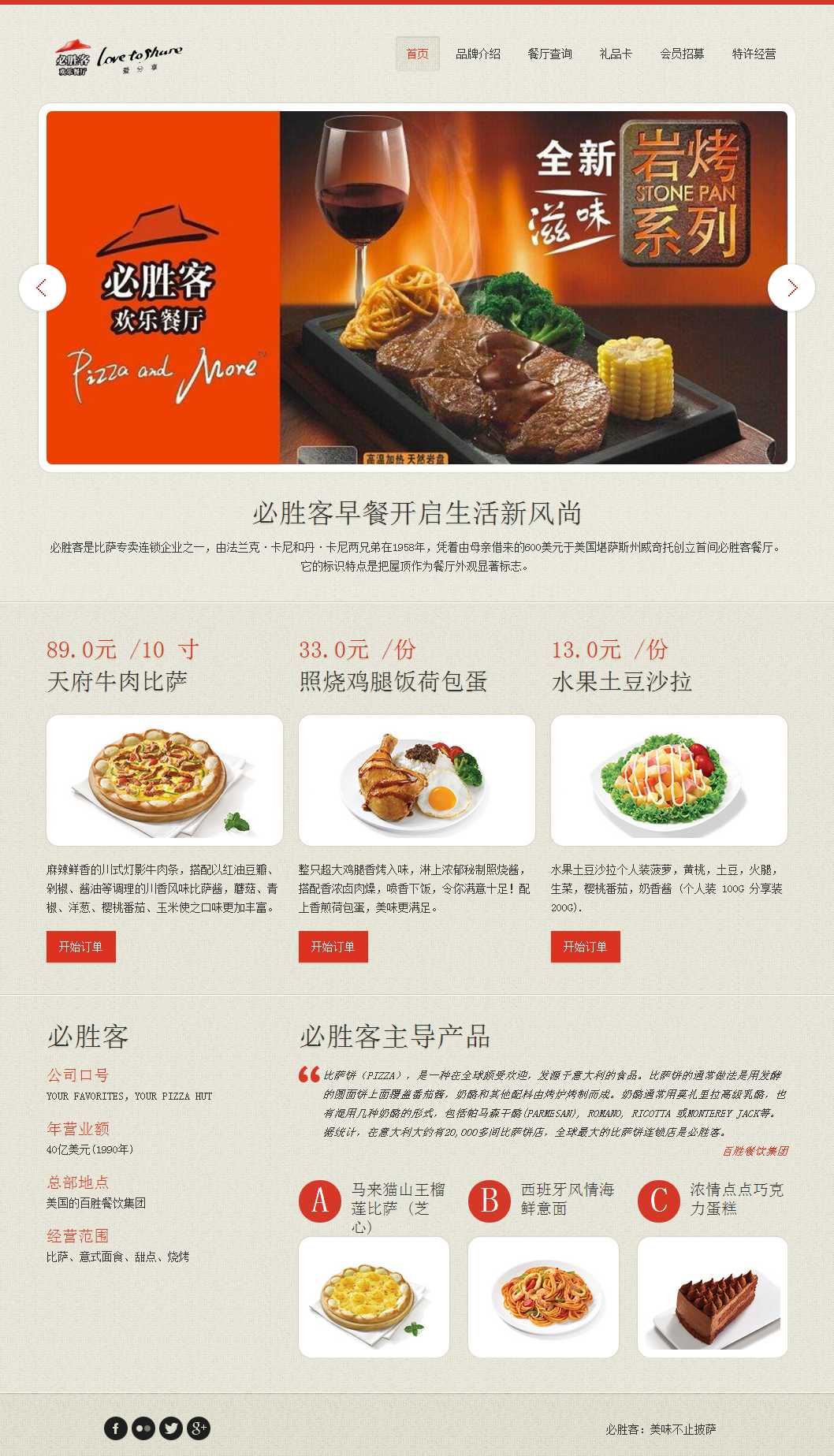
Task: Open the Twitter icon in footer
Action: point(171,1428)
